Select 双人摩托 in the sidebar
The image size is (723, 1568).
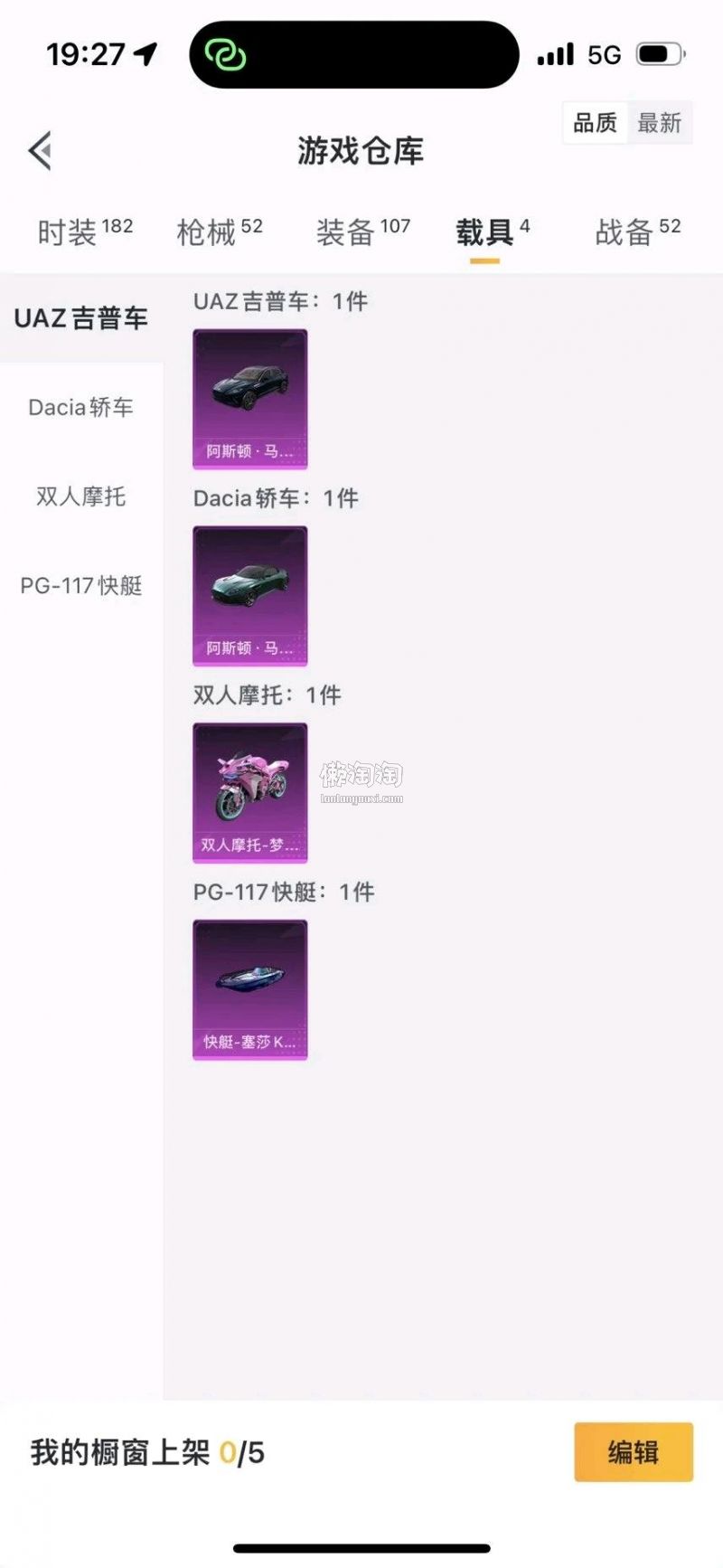pos(81,496)
